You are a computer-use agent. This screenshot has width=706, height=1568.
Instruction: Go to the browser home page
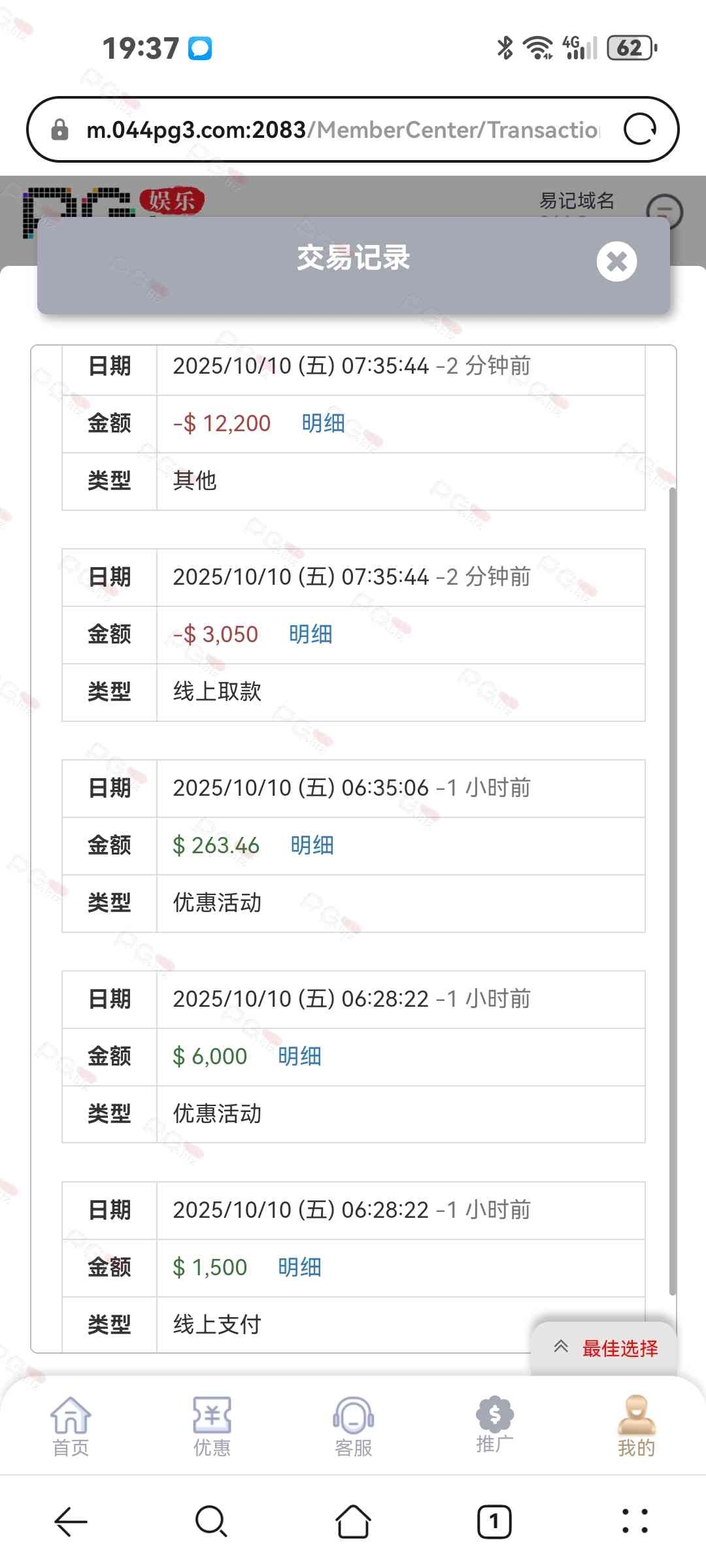click(353, 1522)
